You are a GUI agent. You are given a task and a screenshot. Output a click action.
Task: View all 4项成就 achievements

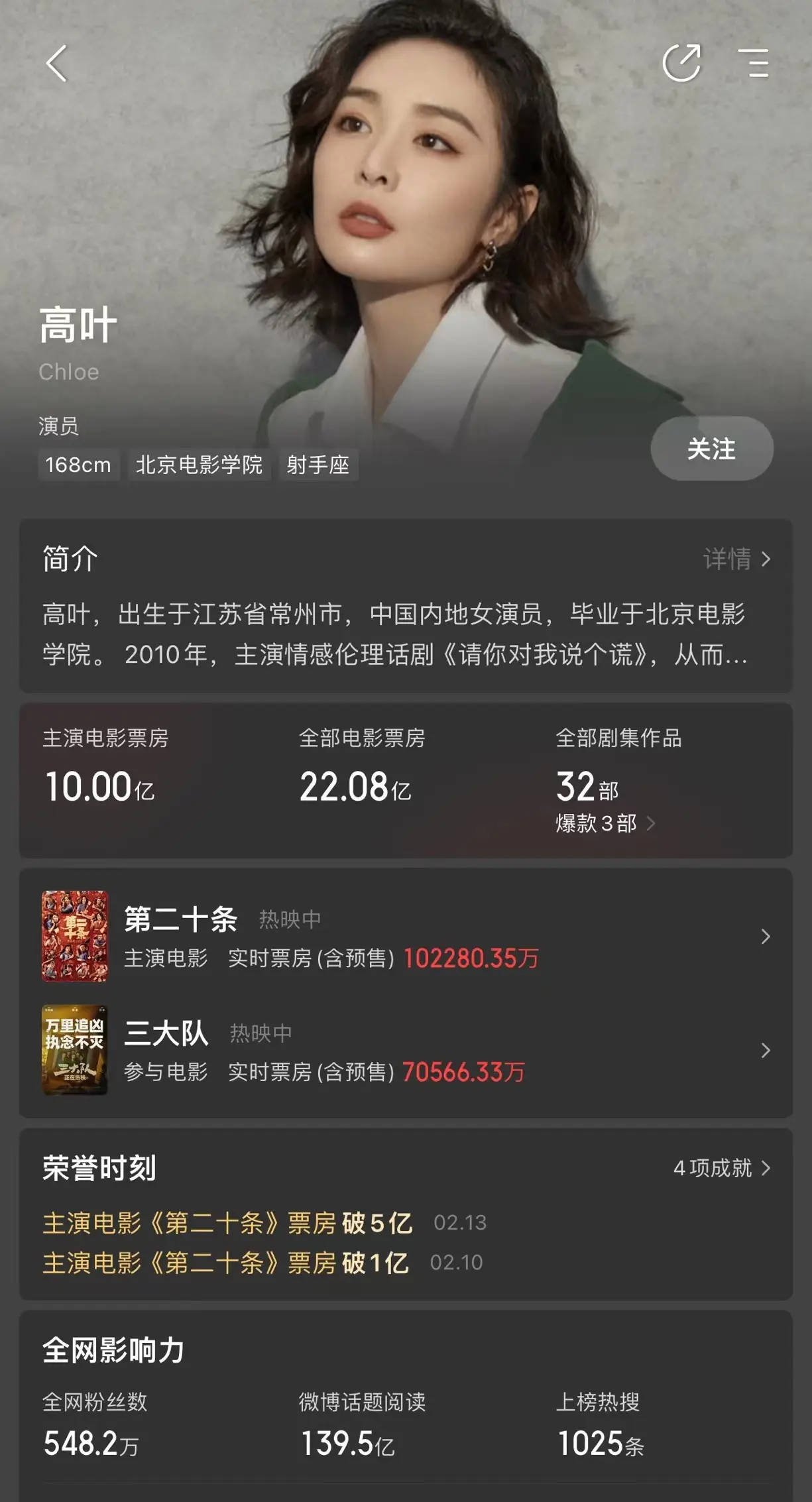click(721, 1167)
